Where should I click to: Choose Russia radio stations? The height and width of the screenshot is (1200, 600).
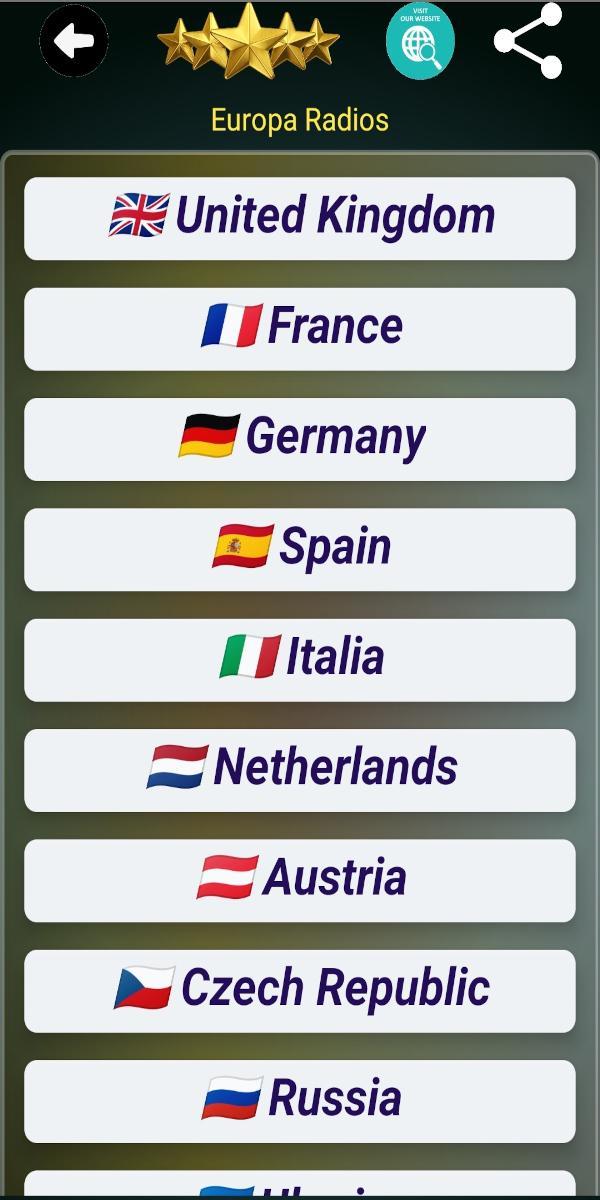pos(300,1099)
